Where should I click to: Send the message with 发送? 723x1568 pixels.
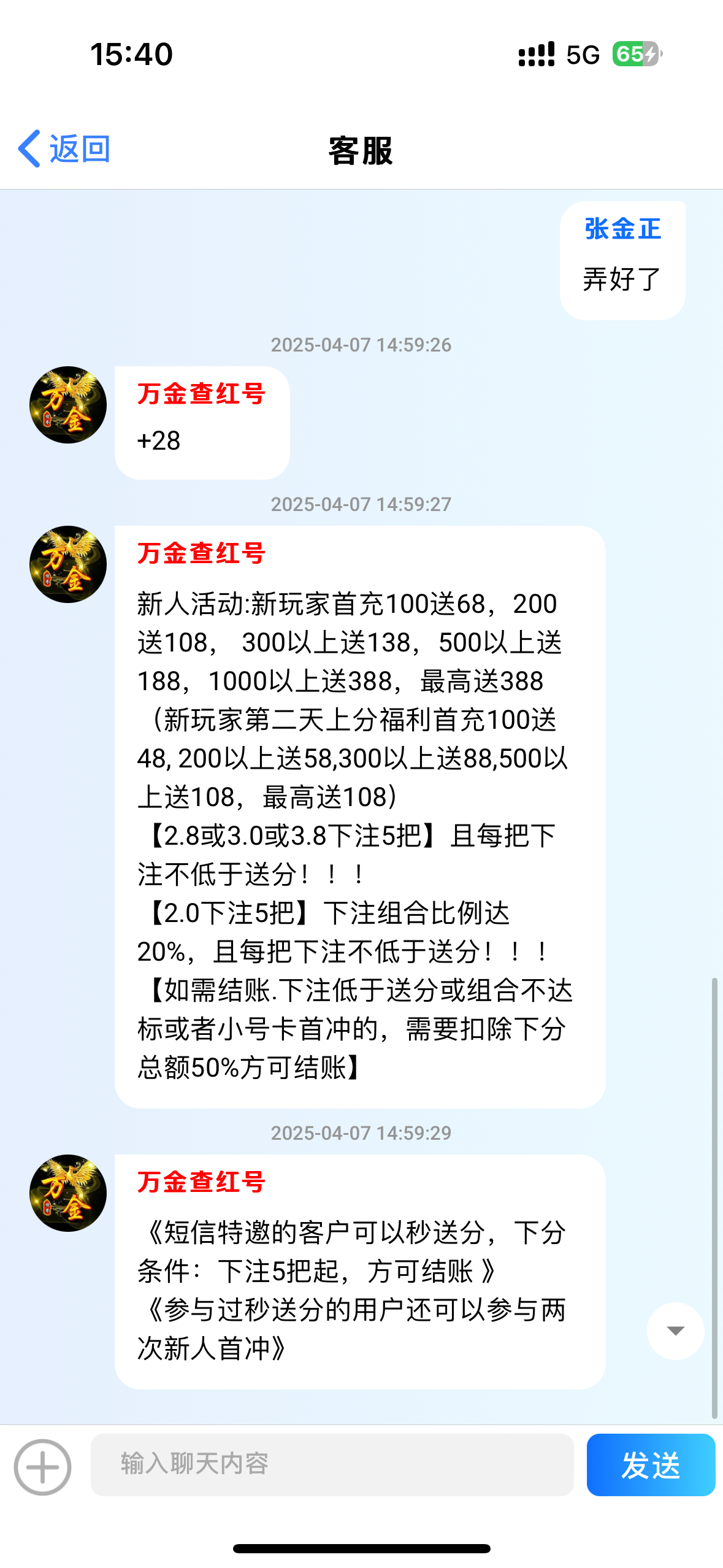650,1464
